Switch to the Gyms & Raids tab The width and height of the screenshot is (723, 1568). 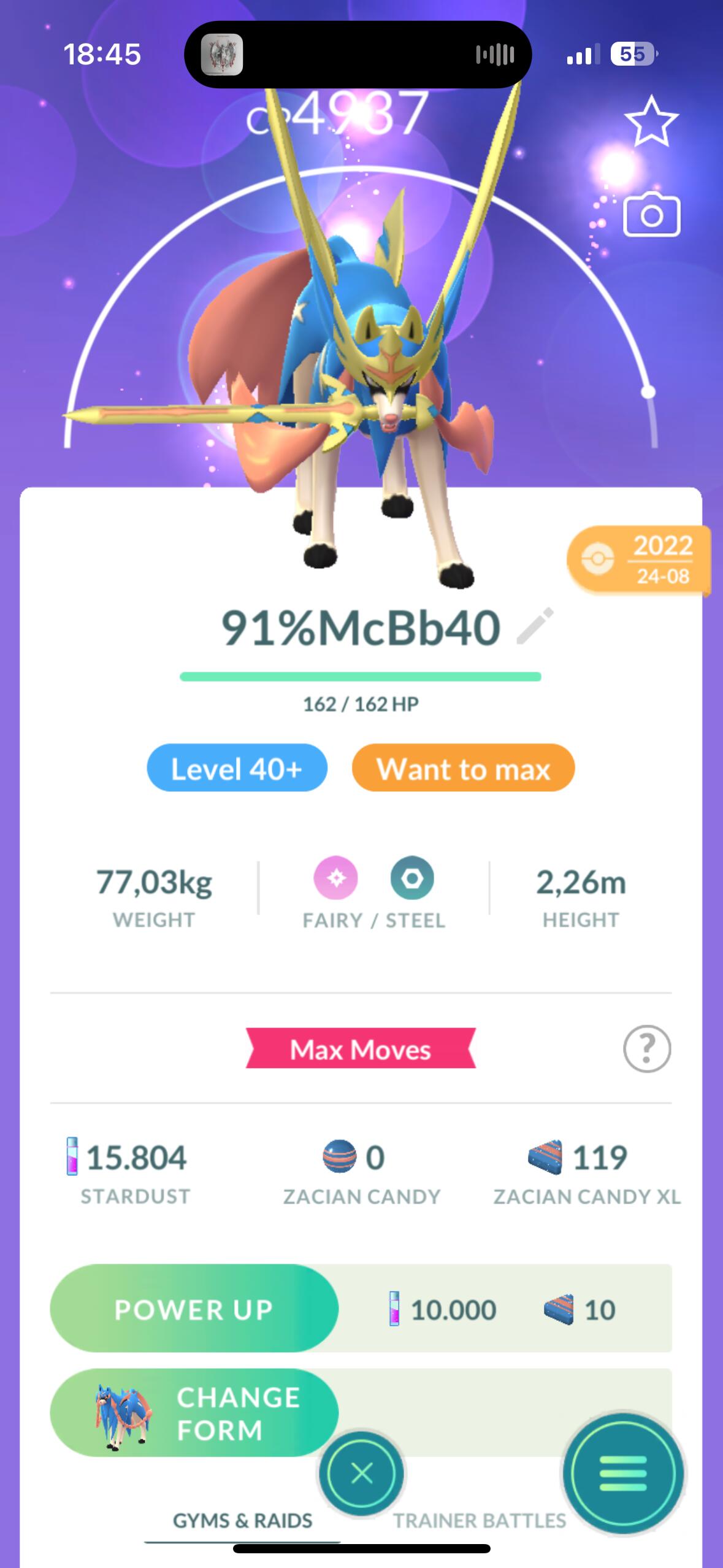tap(242, 1521)
